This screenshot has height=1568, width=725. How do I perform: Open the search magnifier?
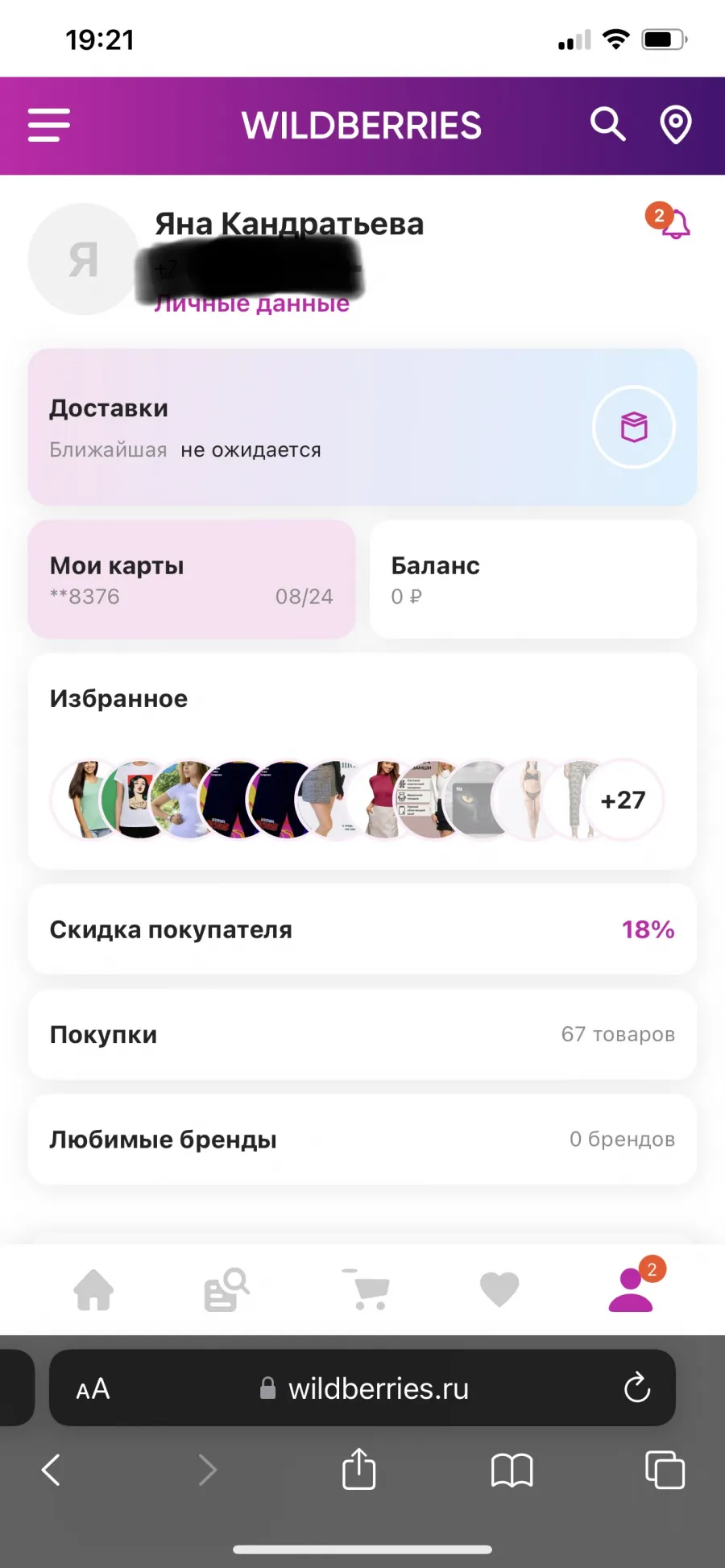click(607, 125)
